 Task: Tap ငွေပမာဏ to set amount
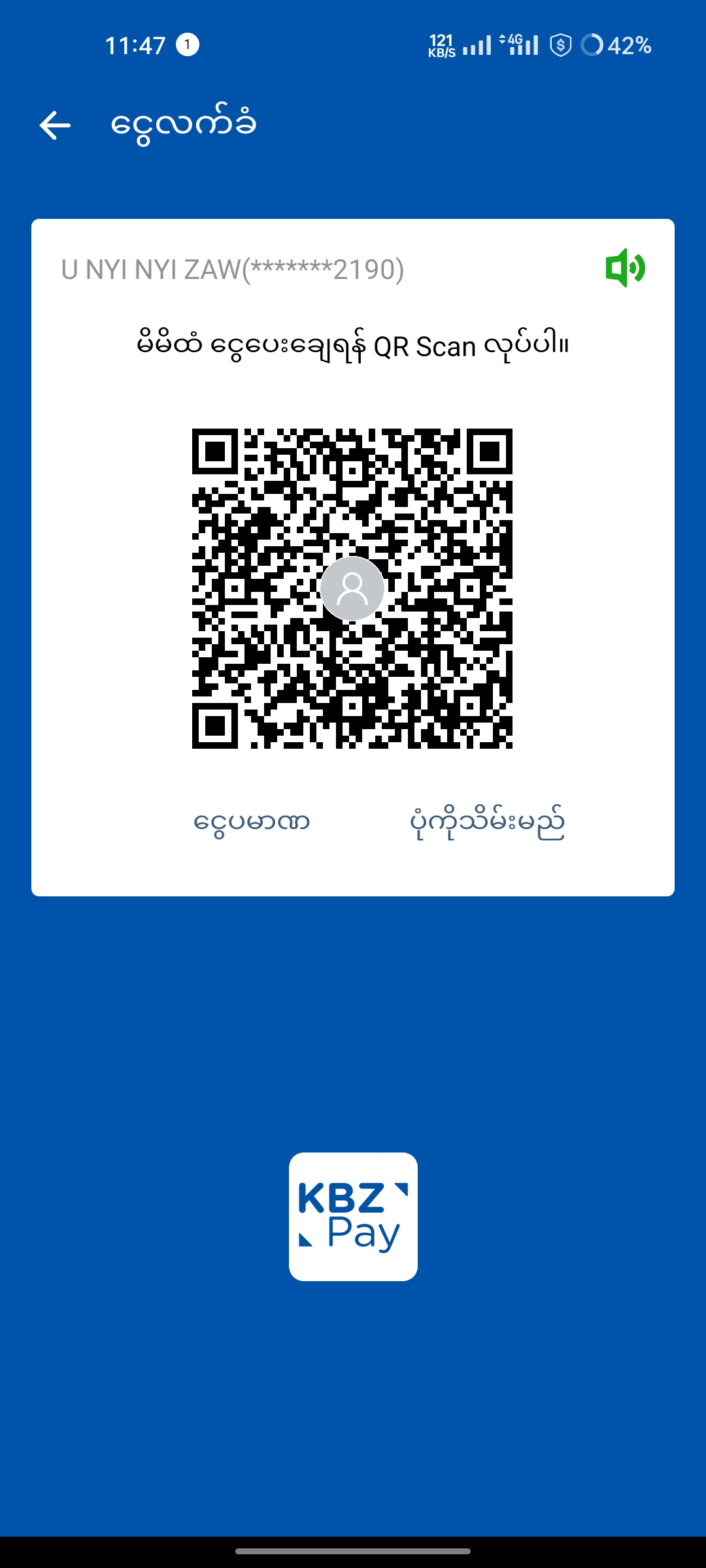click(x=252, y=822)
